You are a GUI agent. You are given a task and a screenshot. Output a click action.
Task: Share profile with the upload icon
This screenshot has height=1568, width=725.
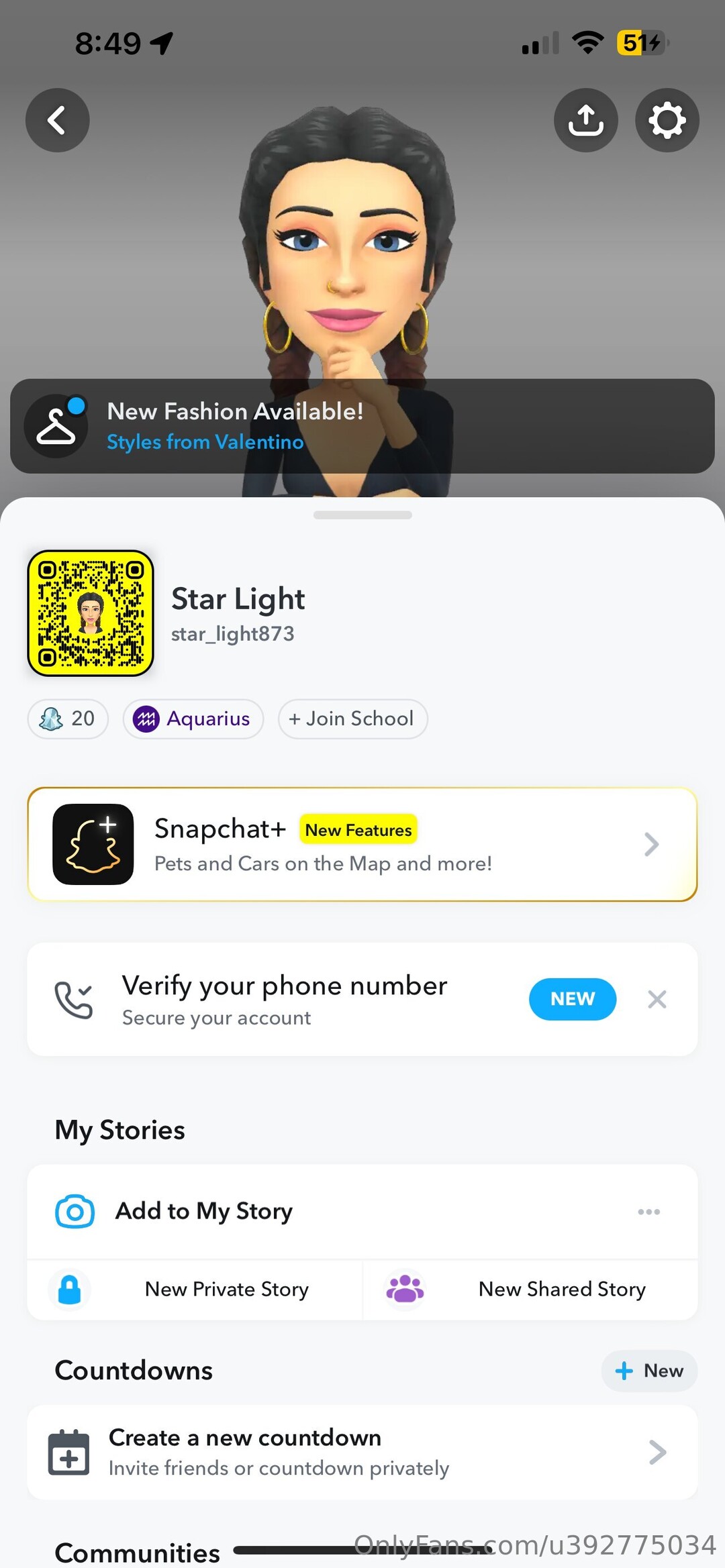coord(585,120)
